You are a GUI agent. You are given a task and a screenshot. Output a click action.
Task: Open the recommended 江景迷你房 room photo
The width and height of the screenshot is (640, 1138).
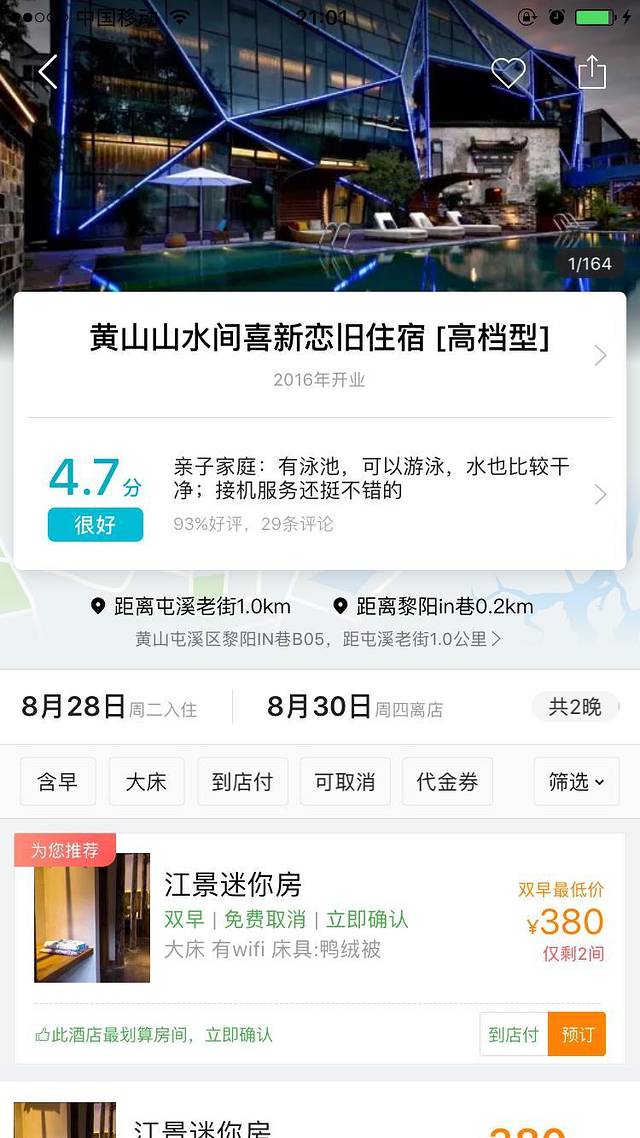pos(92,918)
